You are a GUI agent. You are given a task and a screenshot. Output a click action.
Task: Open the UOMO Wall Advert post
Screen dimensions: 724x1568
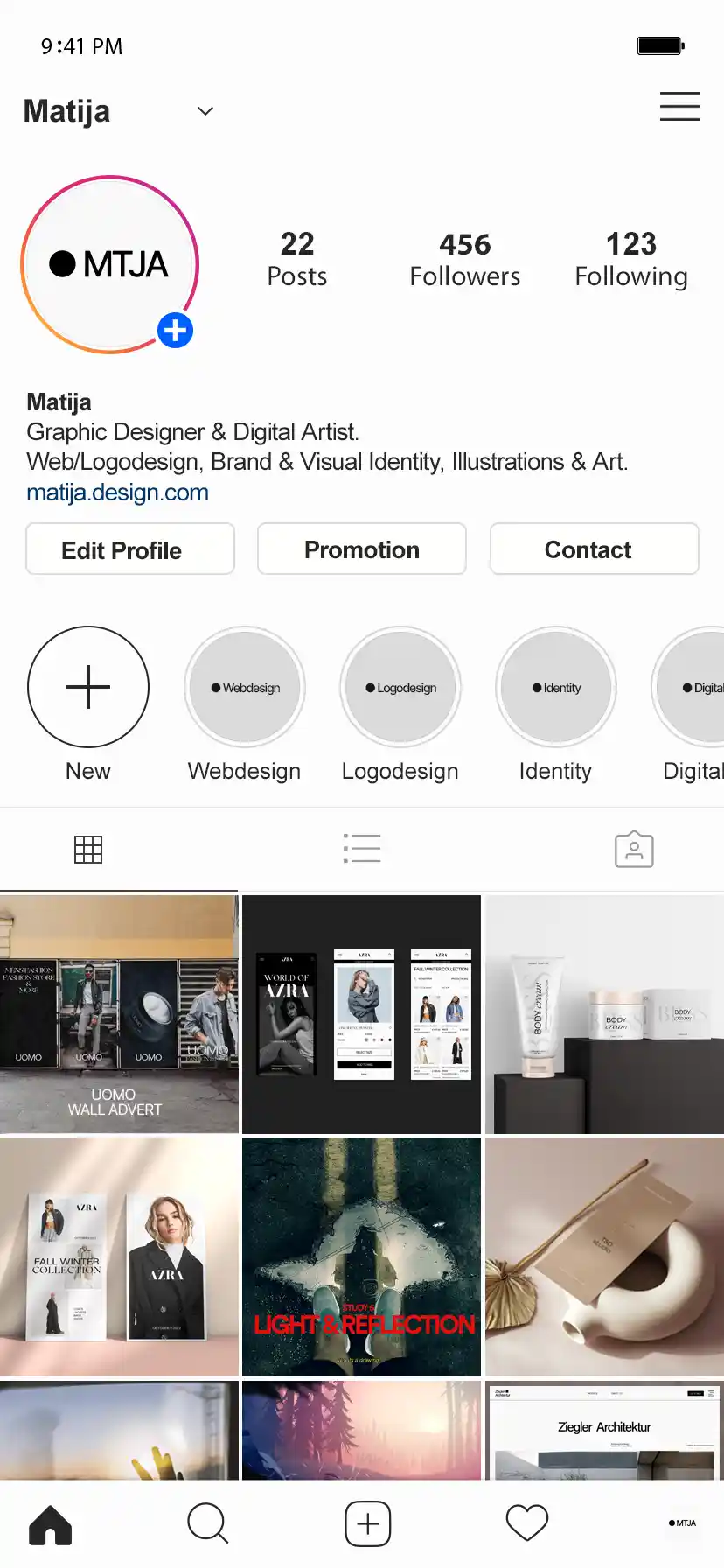point(119,1013)
